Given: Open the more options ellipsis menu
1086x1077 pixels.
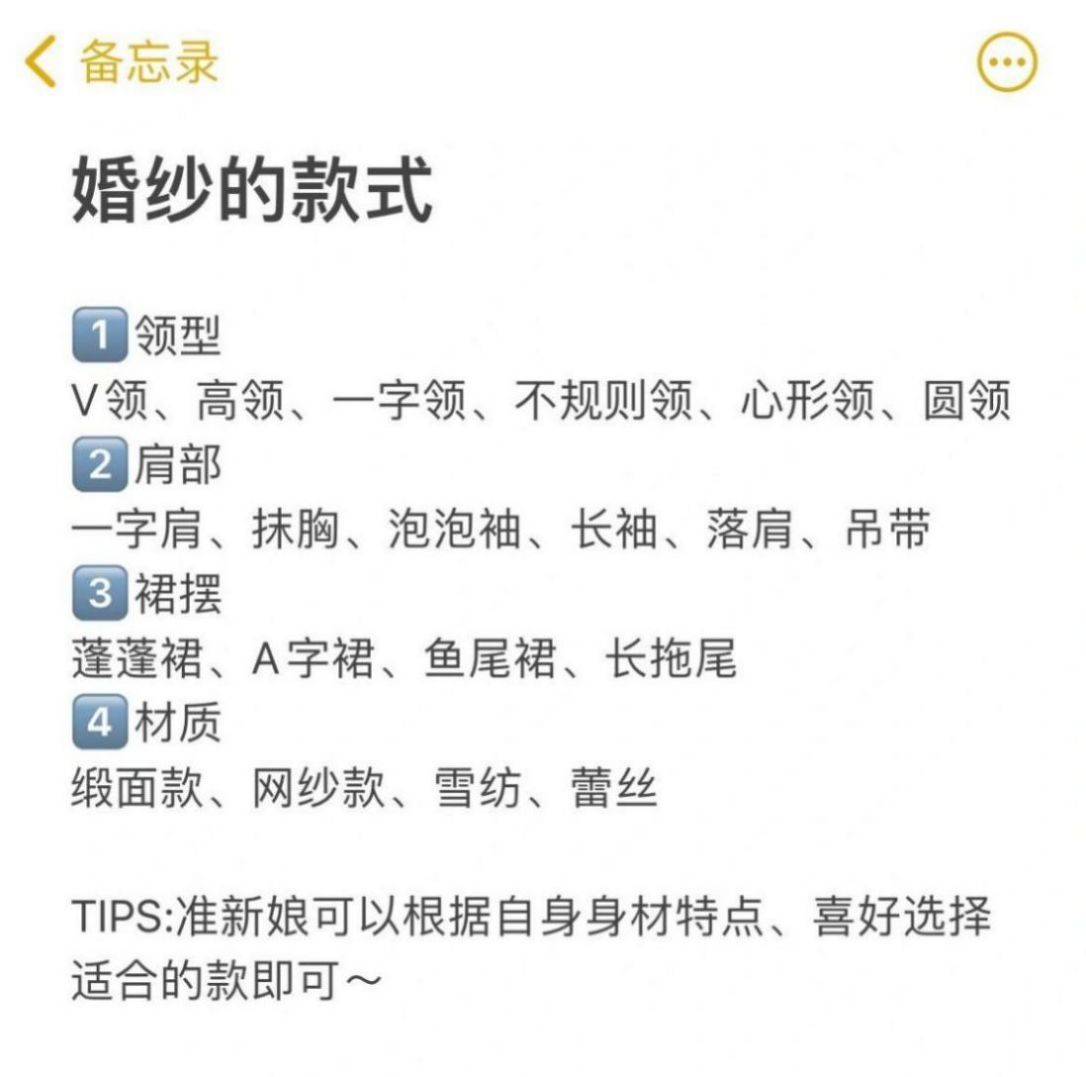Looking at the screenshot, I should point(1007,62).
